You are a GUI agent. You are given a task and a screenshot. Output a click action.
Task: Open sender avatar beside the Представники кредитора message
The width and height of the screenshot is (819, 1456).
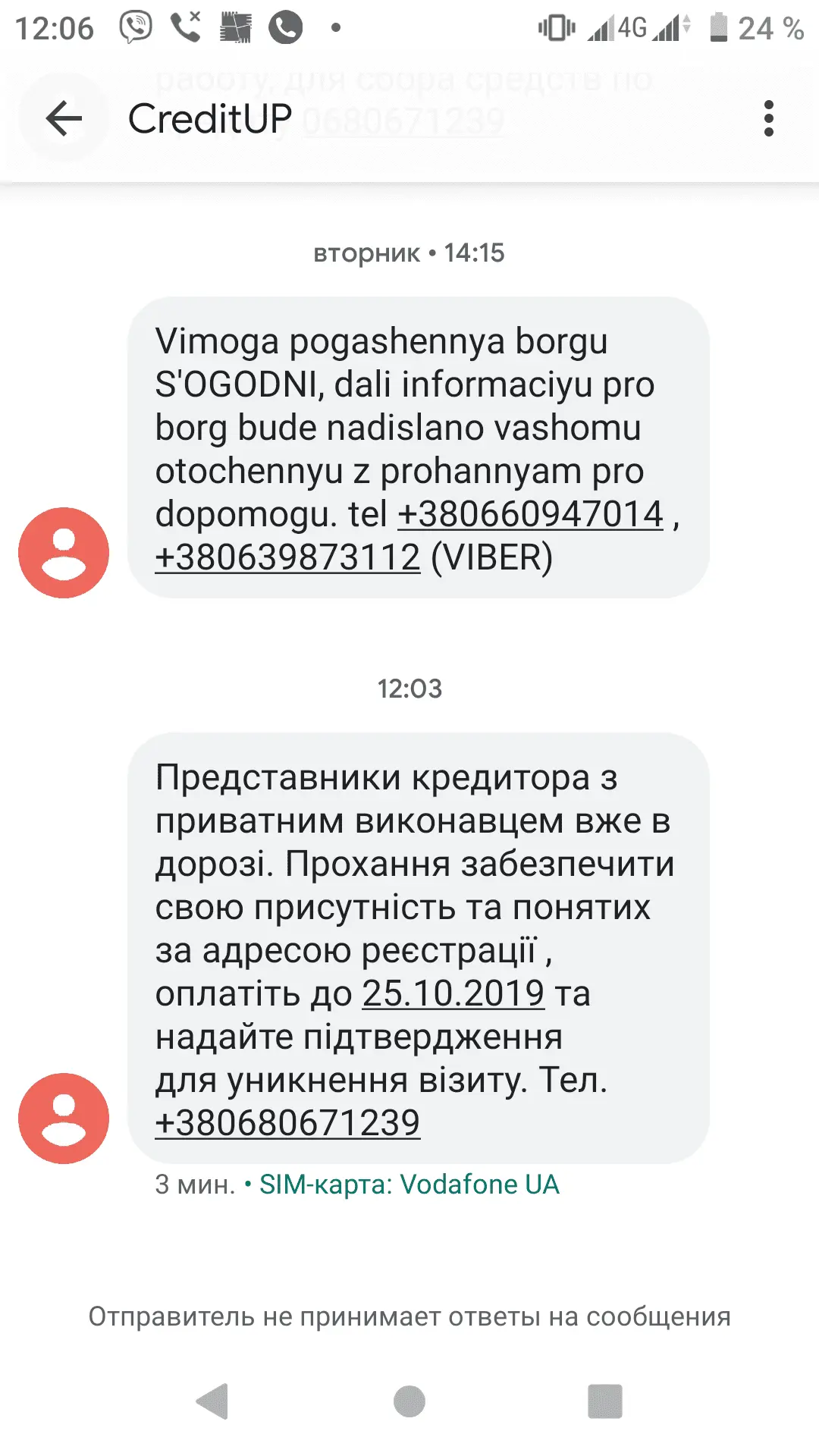tap(64, 1119)
